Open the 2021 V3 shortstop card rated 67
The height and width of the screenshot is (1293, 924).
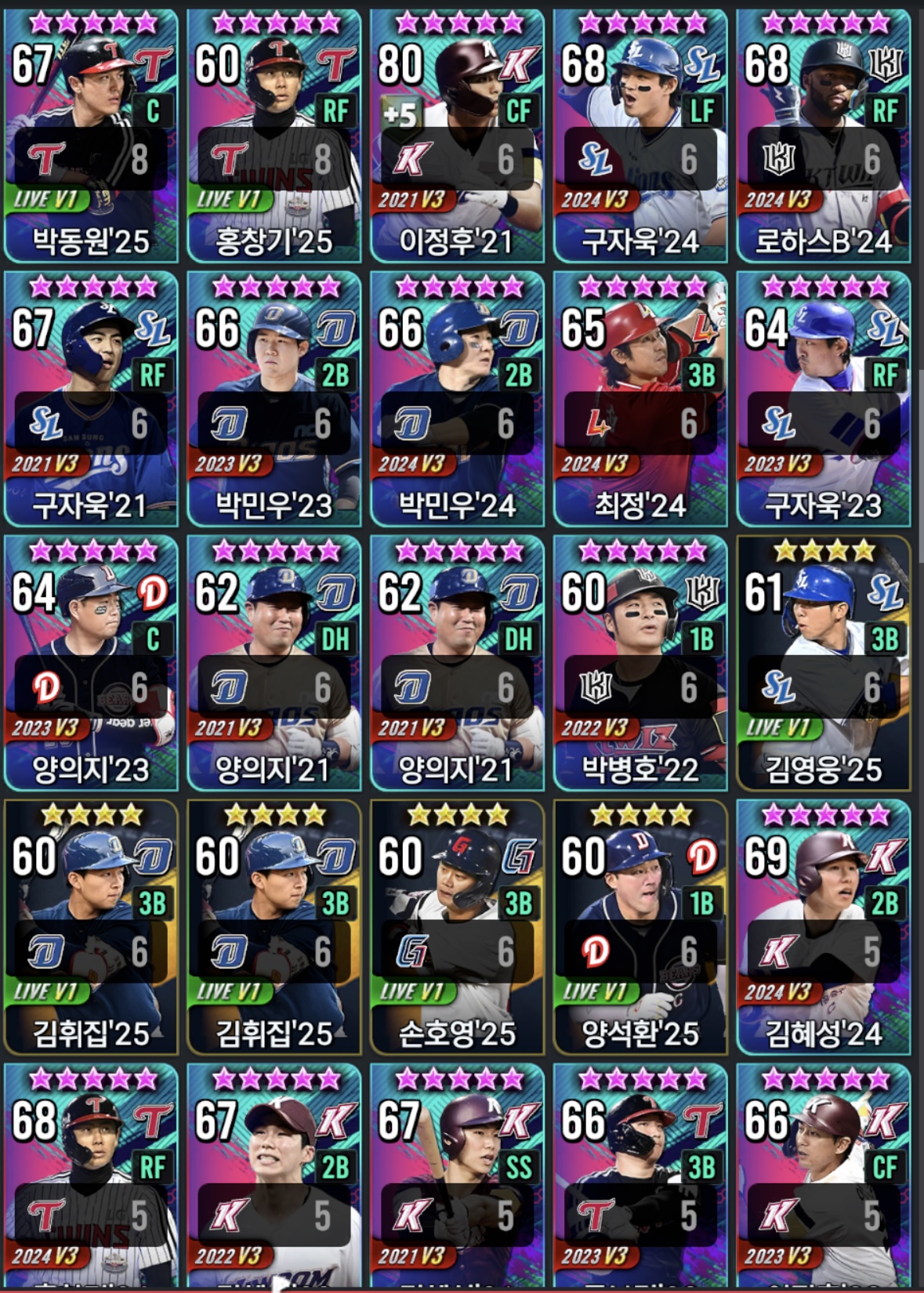(x=457, y=1175)
